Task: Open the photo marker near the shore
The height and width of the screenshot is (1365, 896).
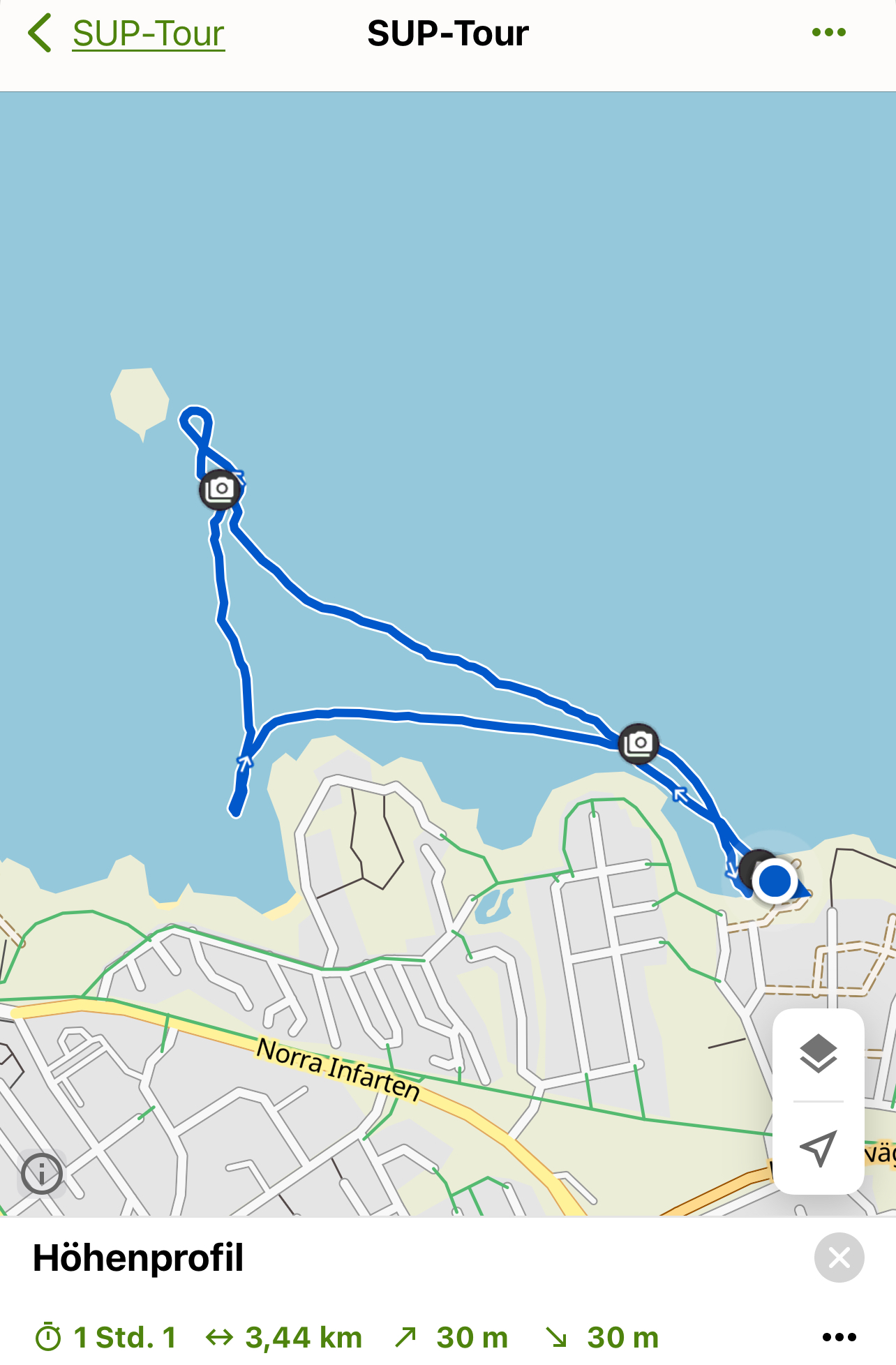Action: click(x=639, y=743)
